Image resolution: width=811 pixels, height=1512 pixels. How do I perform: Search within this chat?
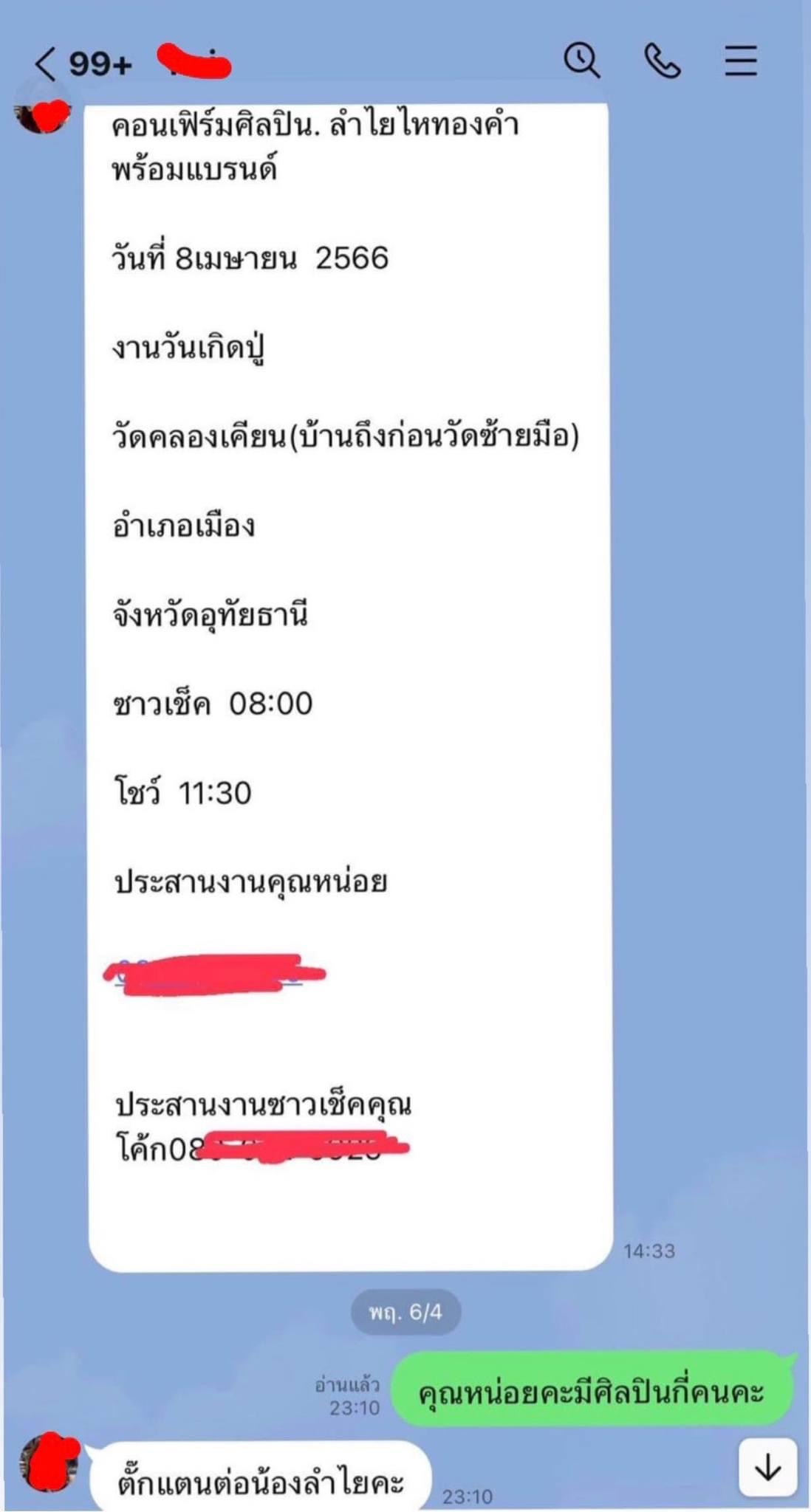point(582,61)
